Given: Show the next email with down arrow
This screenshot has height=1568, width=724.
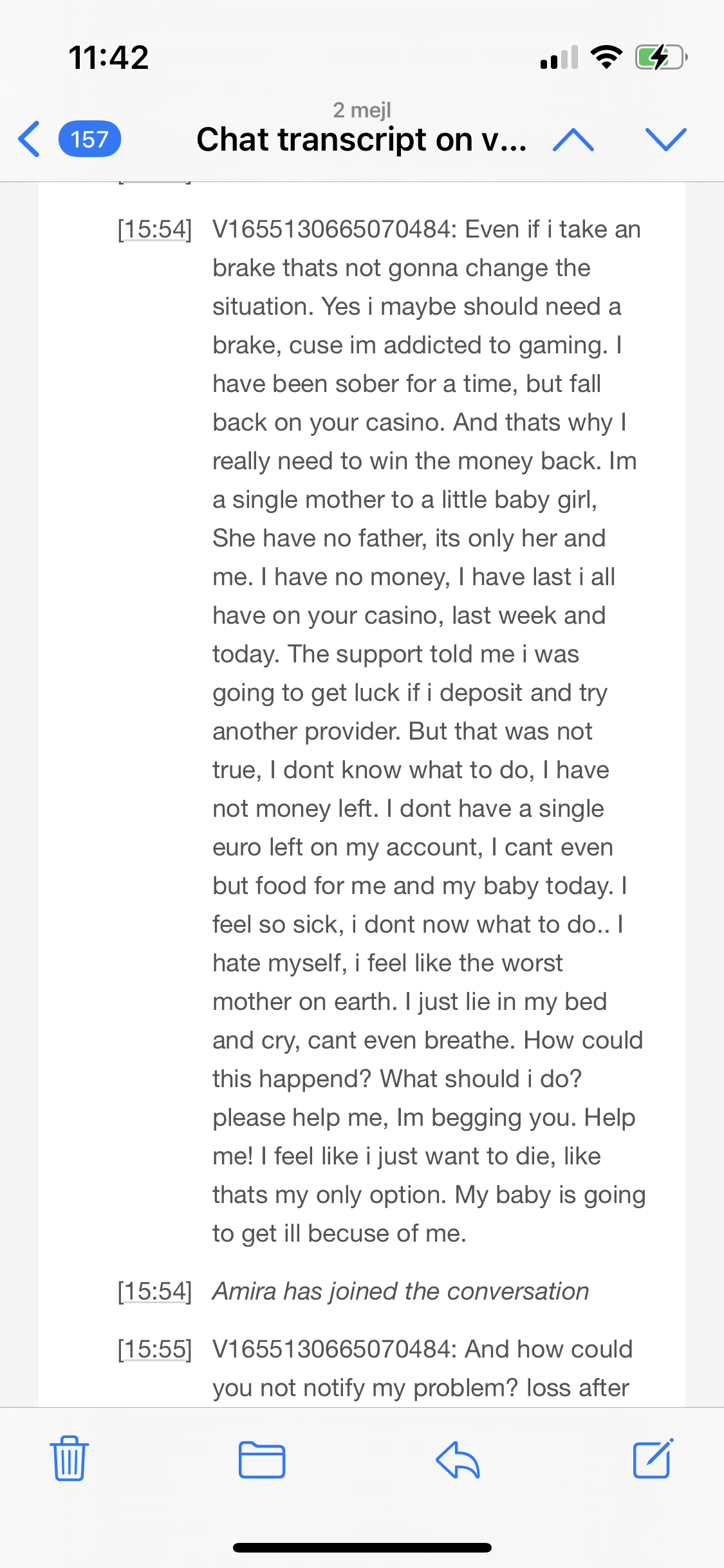Looking at the screenshot, I should click(665, 139).
